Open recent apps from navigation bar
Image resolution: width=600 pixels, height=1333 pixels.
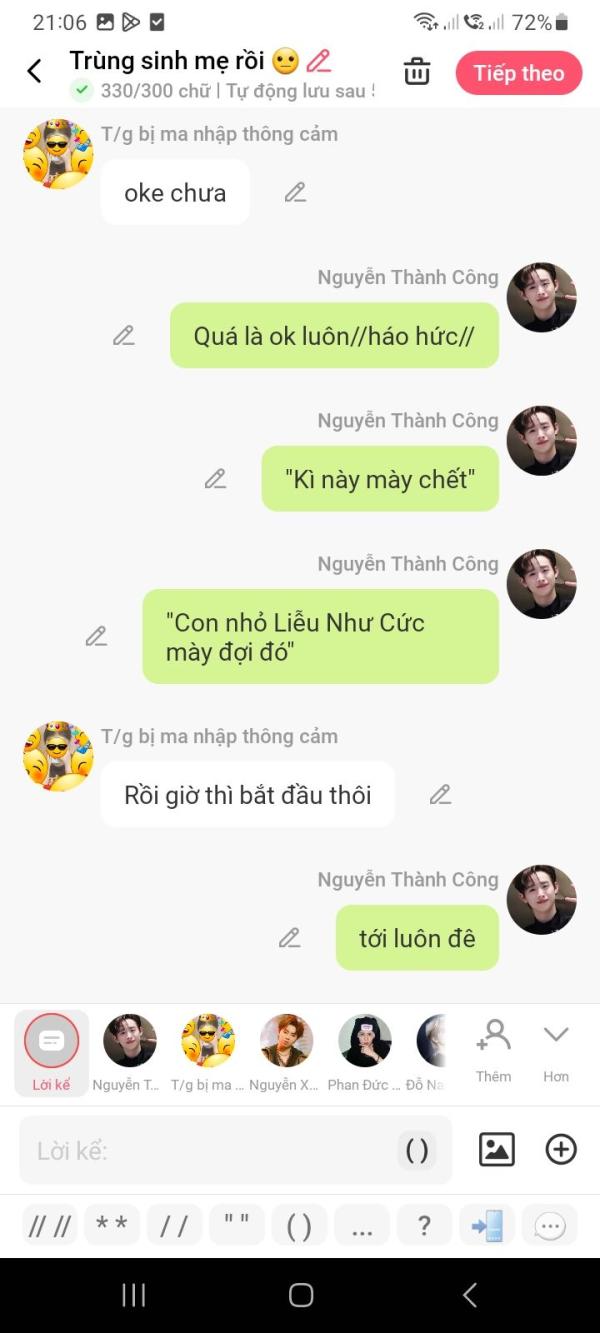[x=134, y=1295]
